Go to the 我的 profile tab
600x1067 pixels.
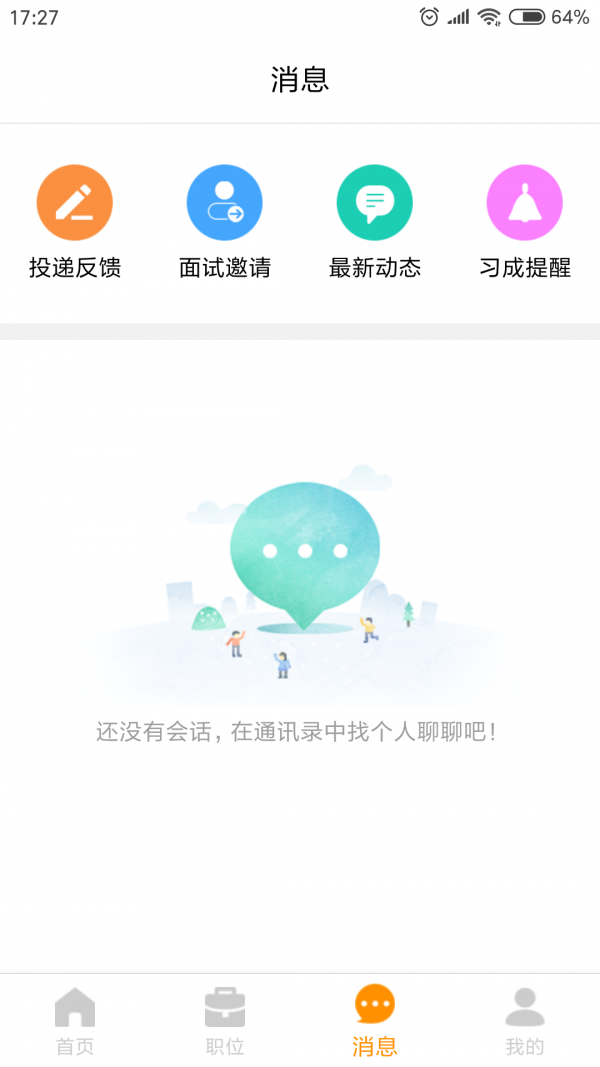525,1020
